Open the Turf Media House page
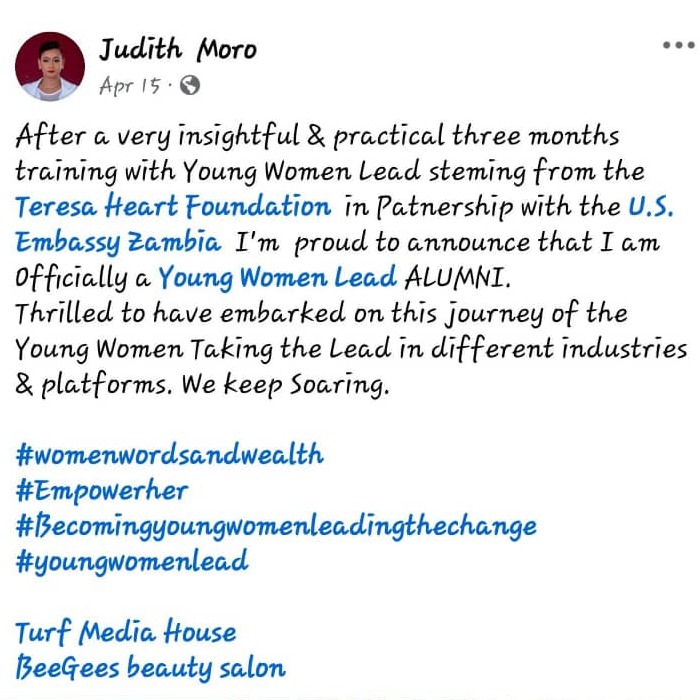Viewport: 700px width, 700px height. [126, 632]
